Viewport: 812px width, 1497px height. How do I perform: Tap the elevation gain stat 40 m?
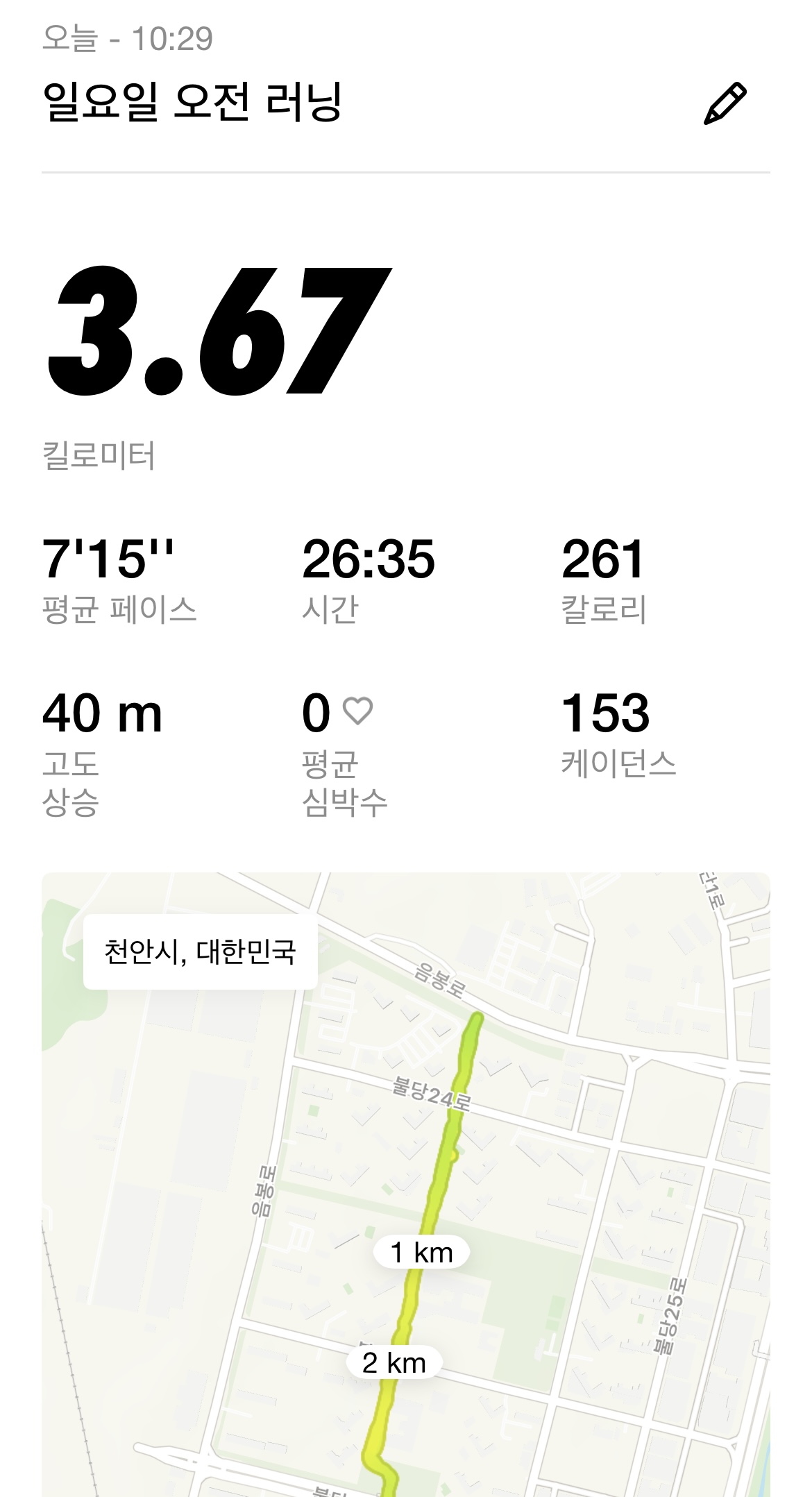101,713
